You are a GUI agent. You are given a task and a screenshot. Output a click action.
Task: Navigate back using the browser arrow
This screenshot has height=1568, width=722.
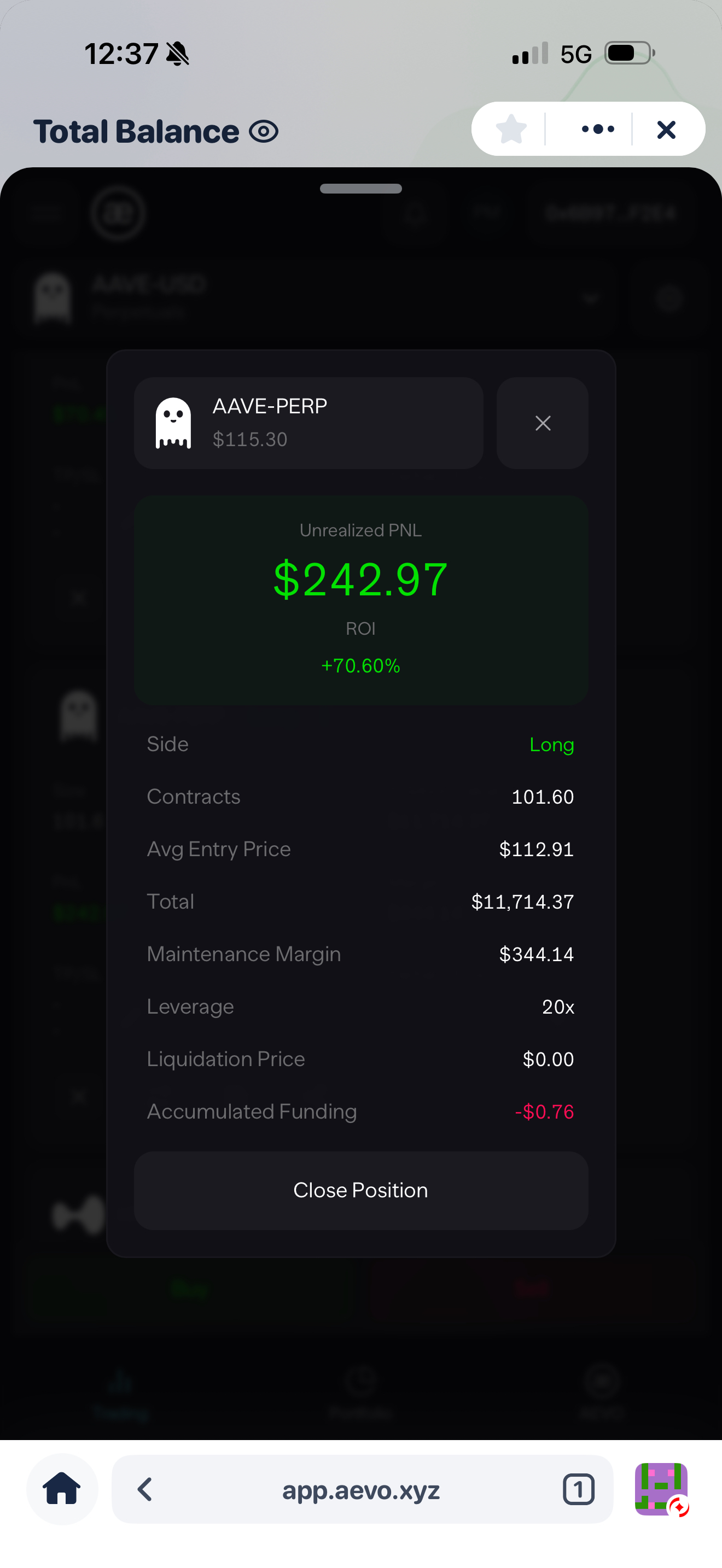pyautogui.click(x=145, y=1489)
